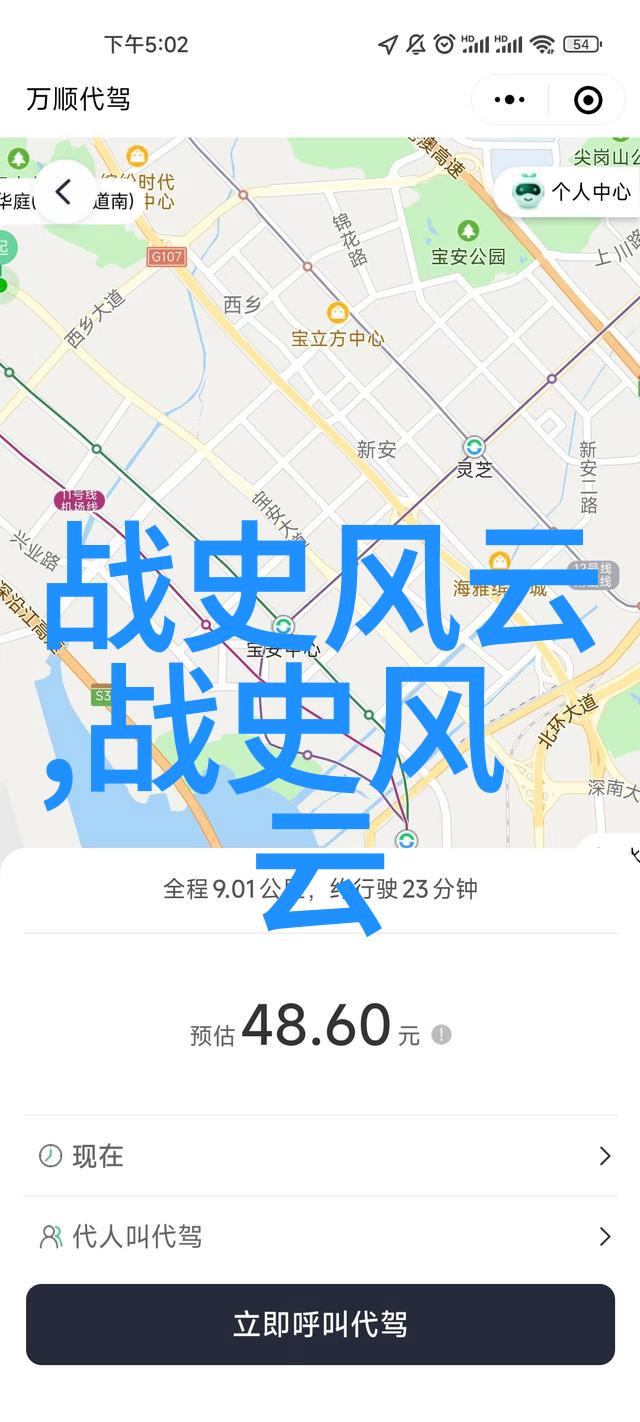Tap 立即呼叫代驾 to call a driver
This screenshot has height=1422, width=640.
pos(320,1325)
